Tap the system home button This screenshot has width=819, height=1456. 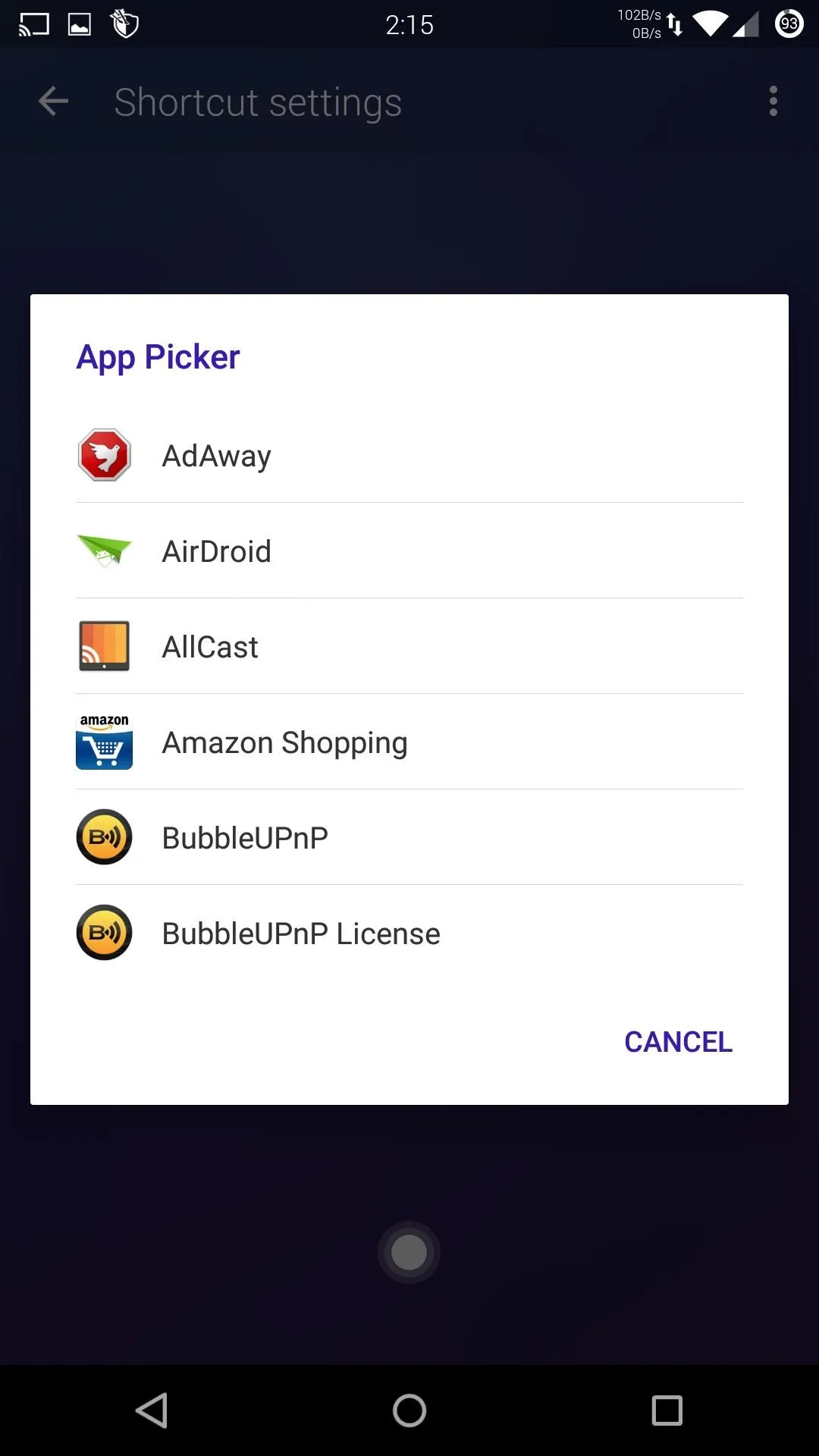tap(409, 1410)
